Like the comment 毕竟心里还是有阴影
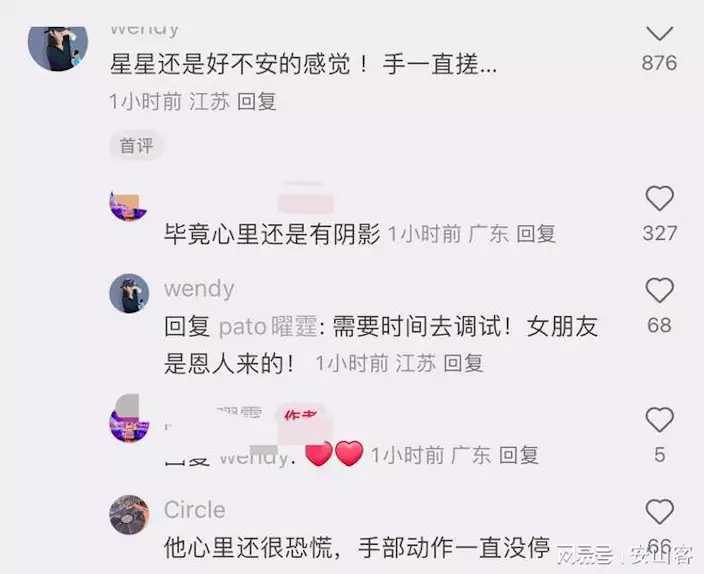This screenshot has height=574, width=704. [659, 198]
